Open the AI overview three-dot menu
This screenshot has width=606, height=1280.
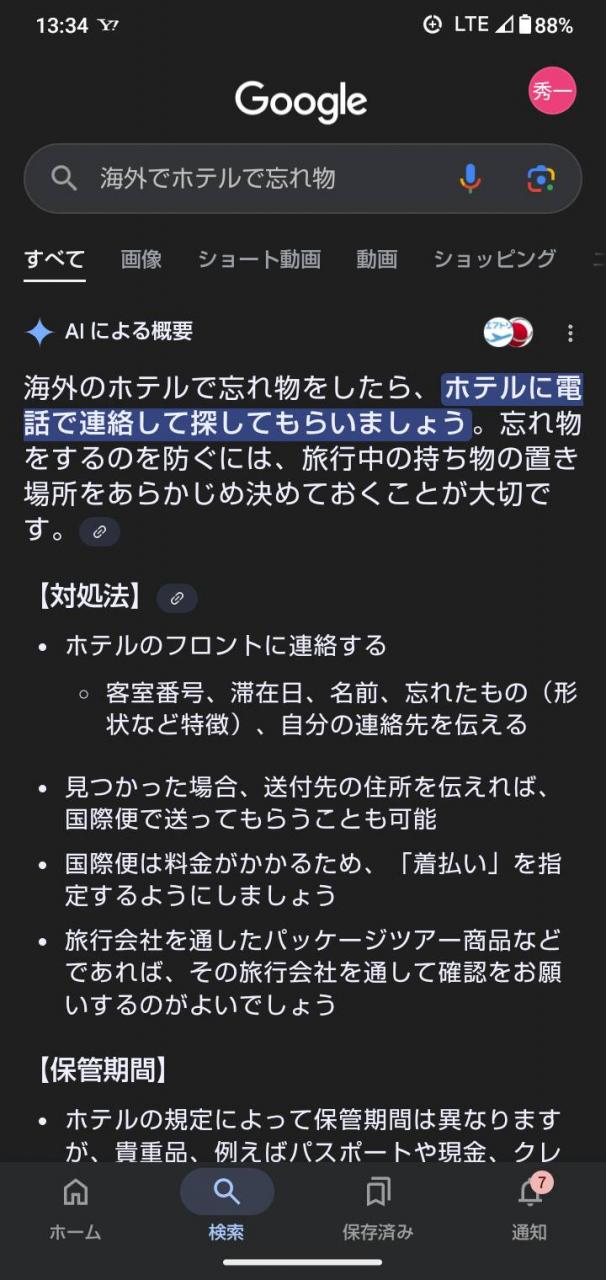(570, 333)
